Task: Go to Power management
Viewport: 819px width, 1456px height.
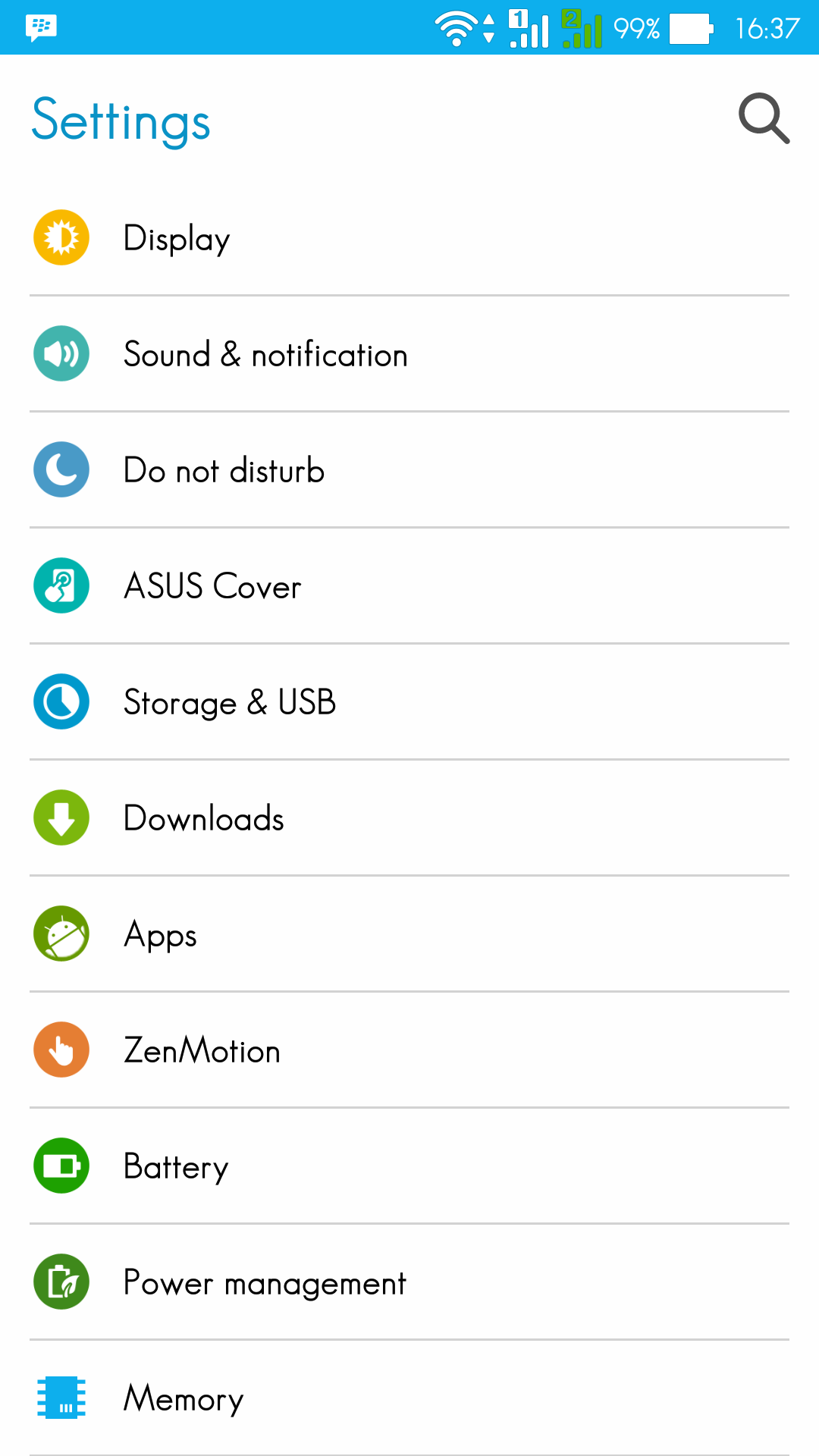Action: click(409, 1282)
